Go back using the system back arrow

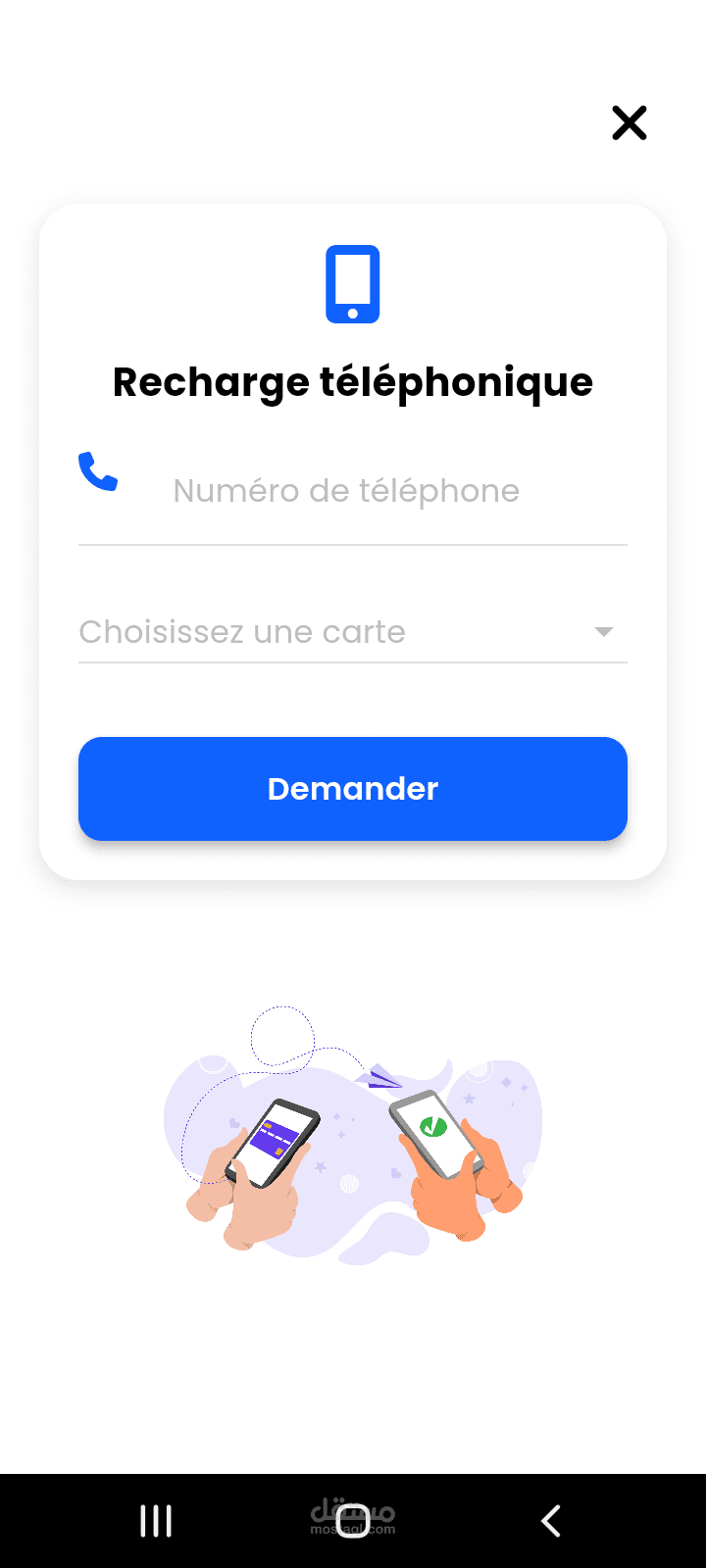[551, 1521]
